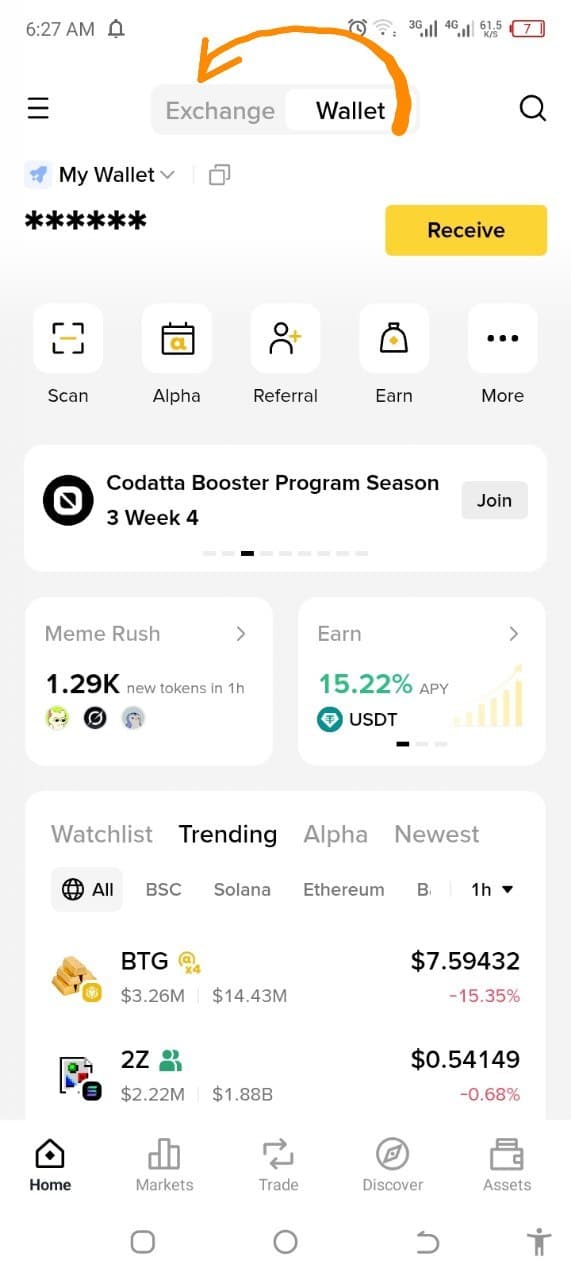Join the Codatta Booster Program

click(494, 500)
